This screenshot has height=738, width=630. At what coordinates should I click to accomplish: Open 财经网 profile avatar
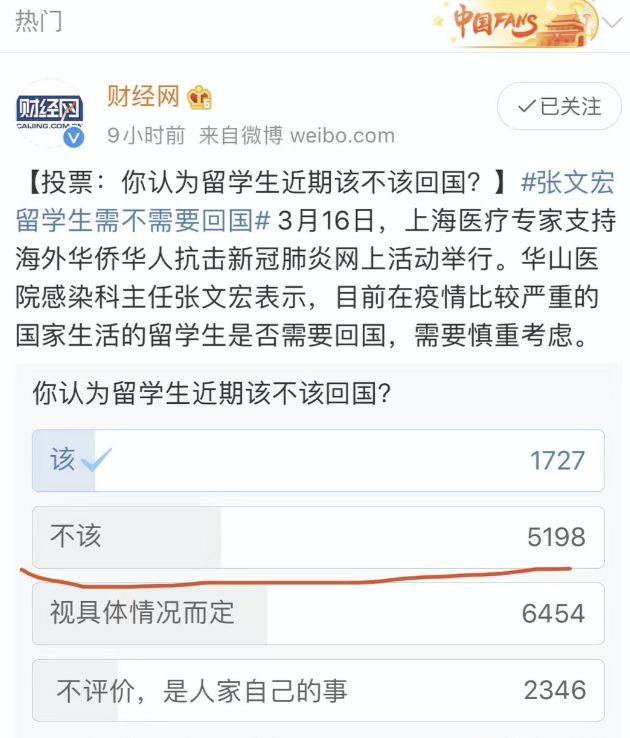click(49, 117)
